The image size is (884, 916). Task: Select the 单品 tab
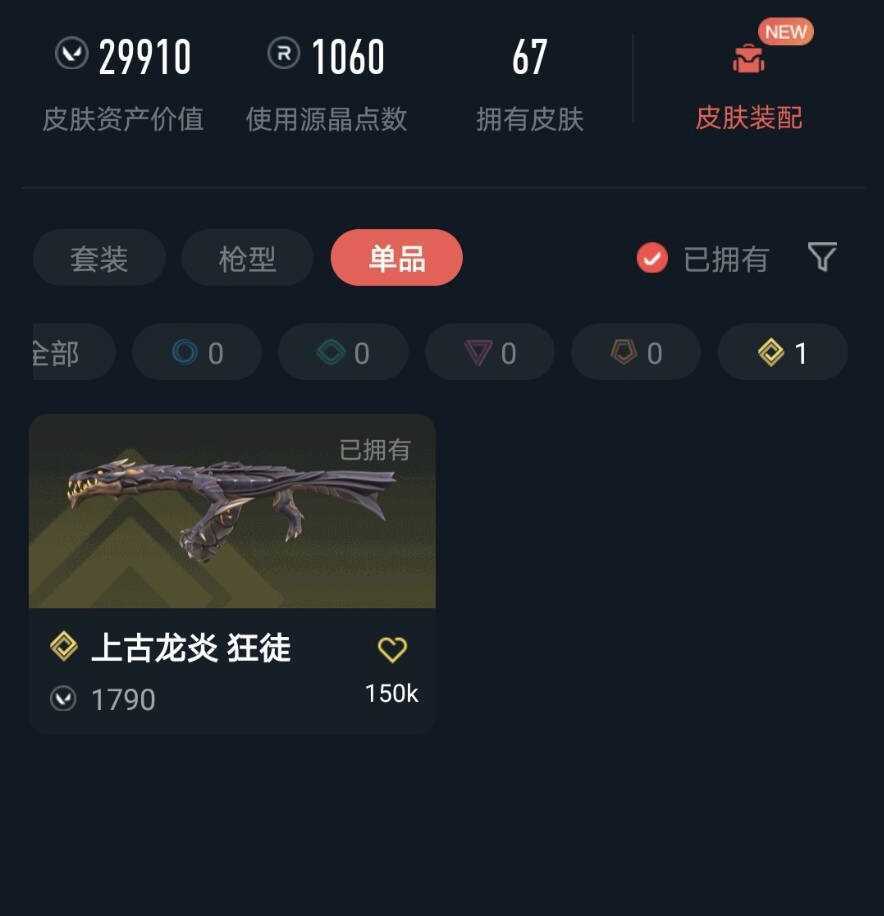[396, 258]
